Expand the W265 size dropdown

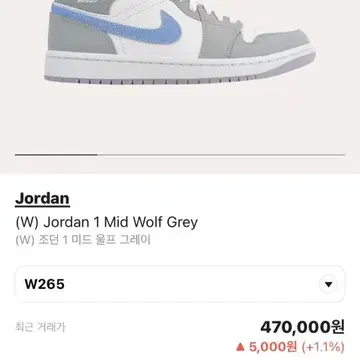click(180, 284)
